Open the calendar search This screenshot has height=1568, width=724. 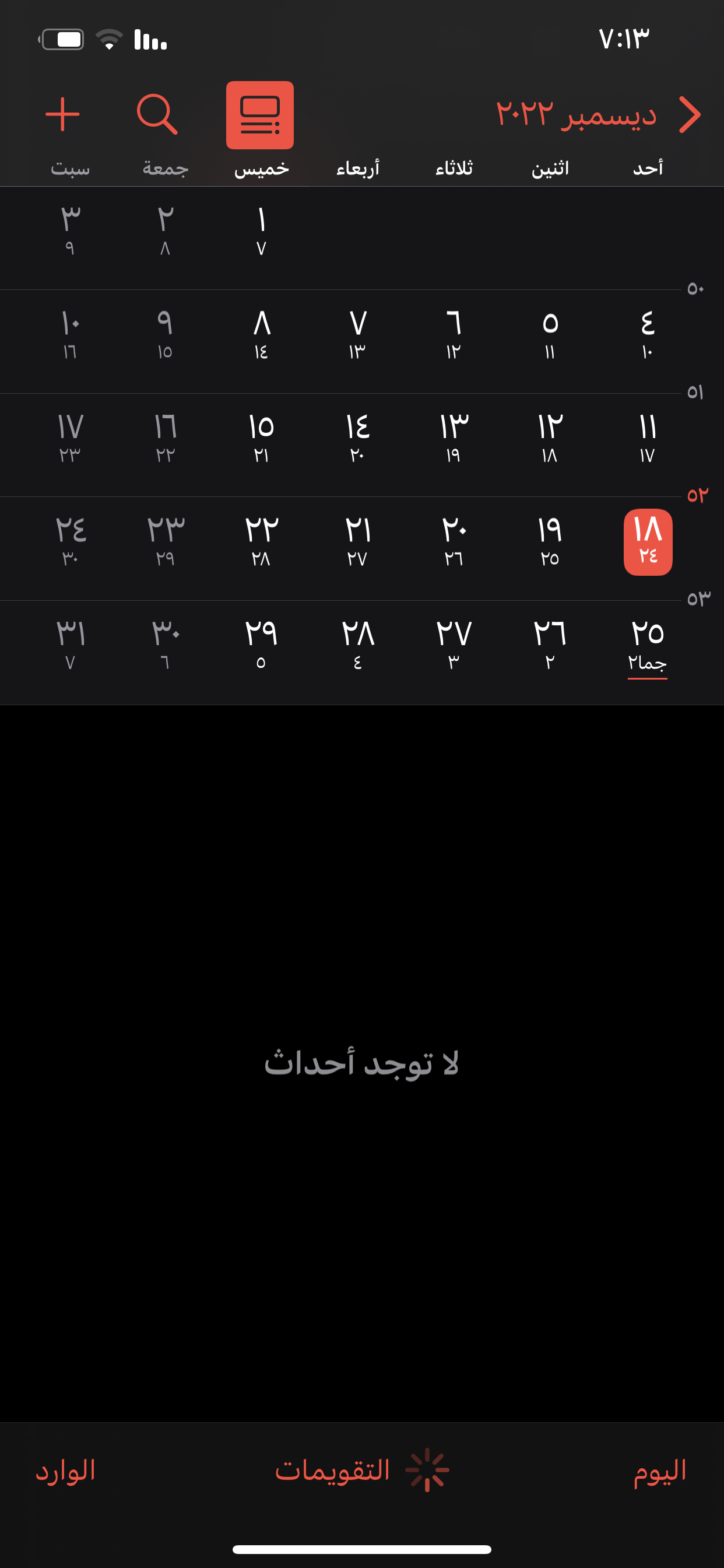point(157,114)
